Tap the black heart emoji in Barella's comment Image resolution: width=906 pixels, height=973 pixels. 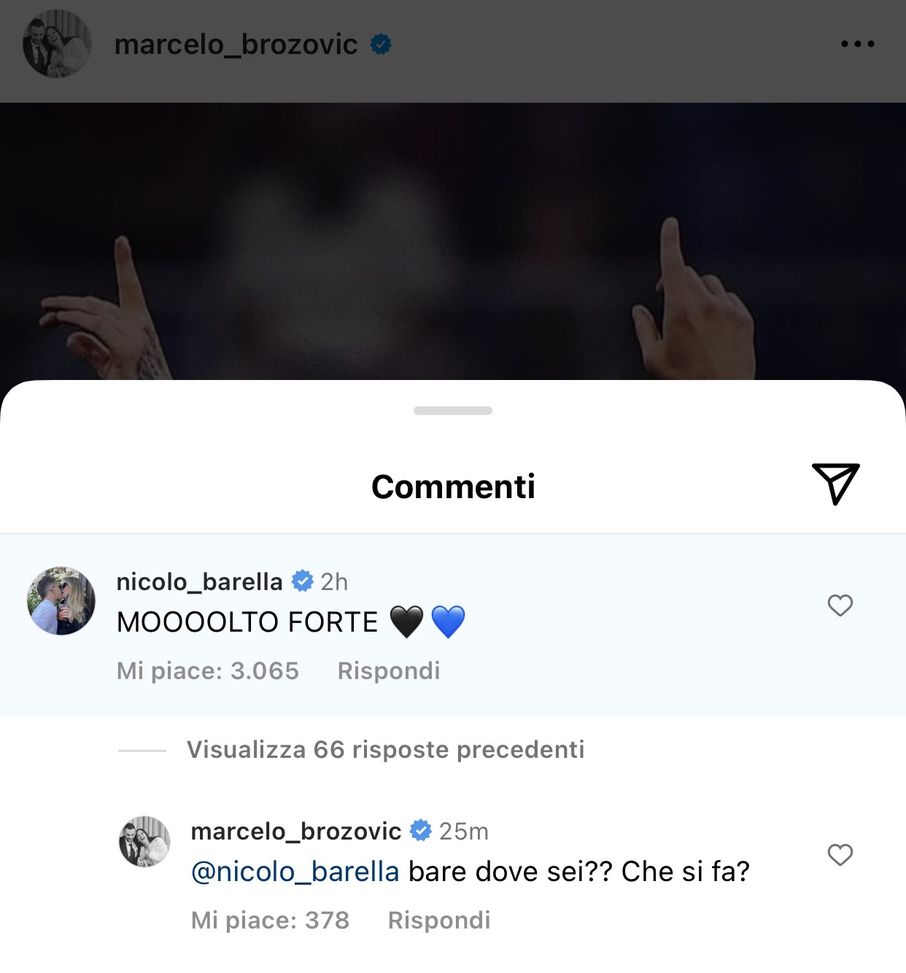407,621
